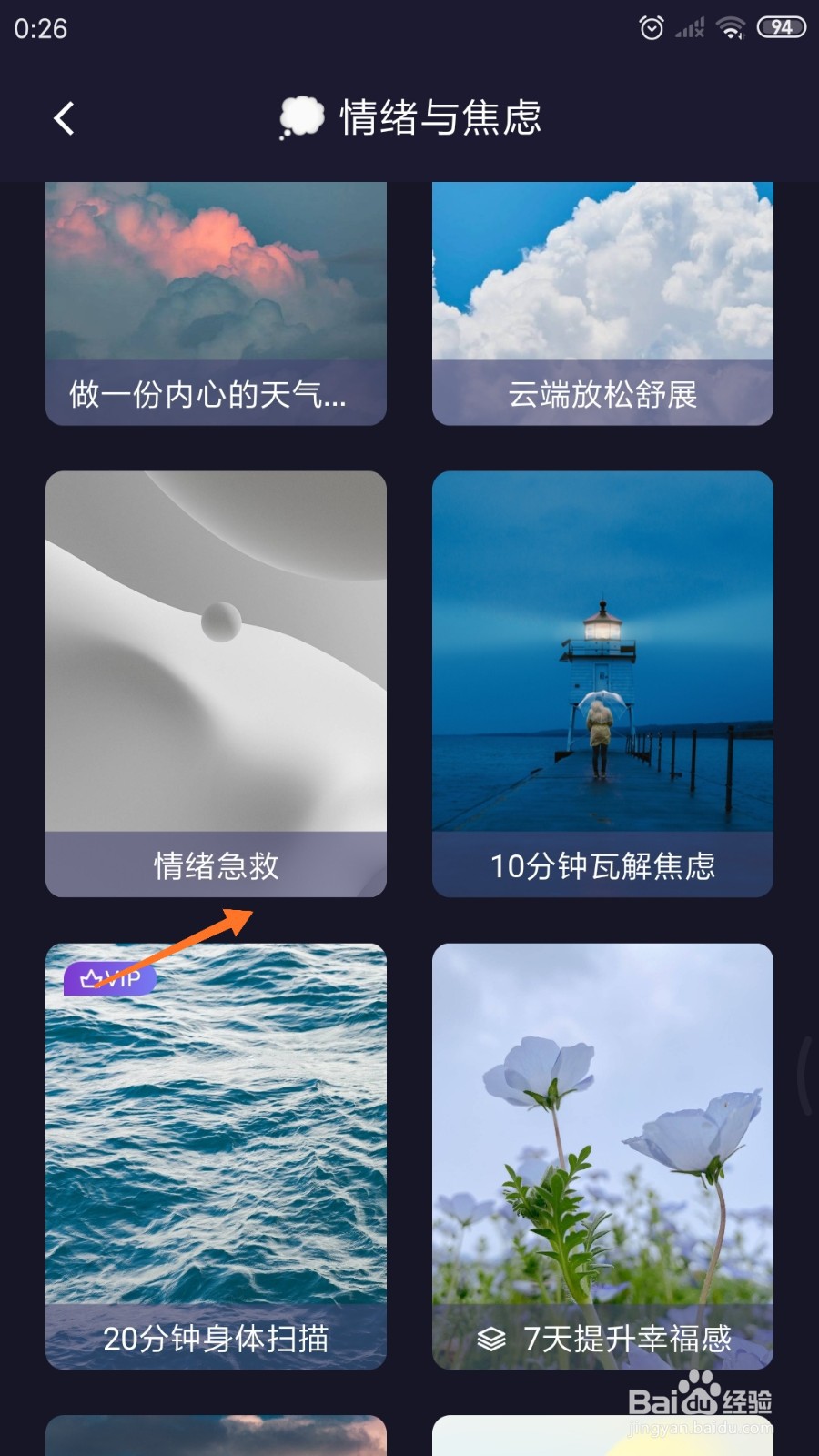This screenshot has width=819, height=1456.
Task: Go back using the top-left arrow
Action: pos(64,118)
